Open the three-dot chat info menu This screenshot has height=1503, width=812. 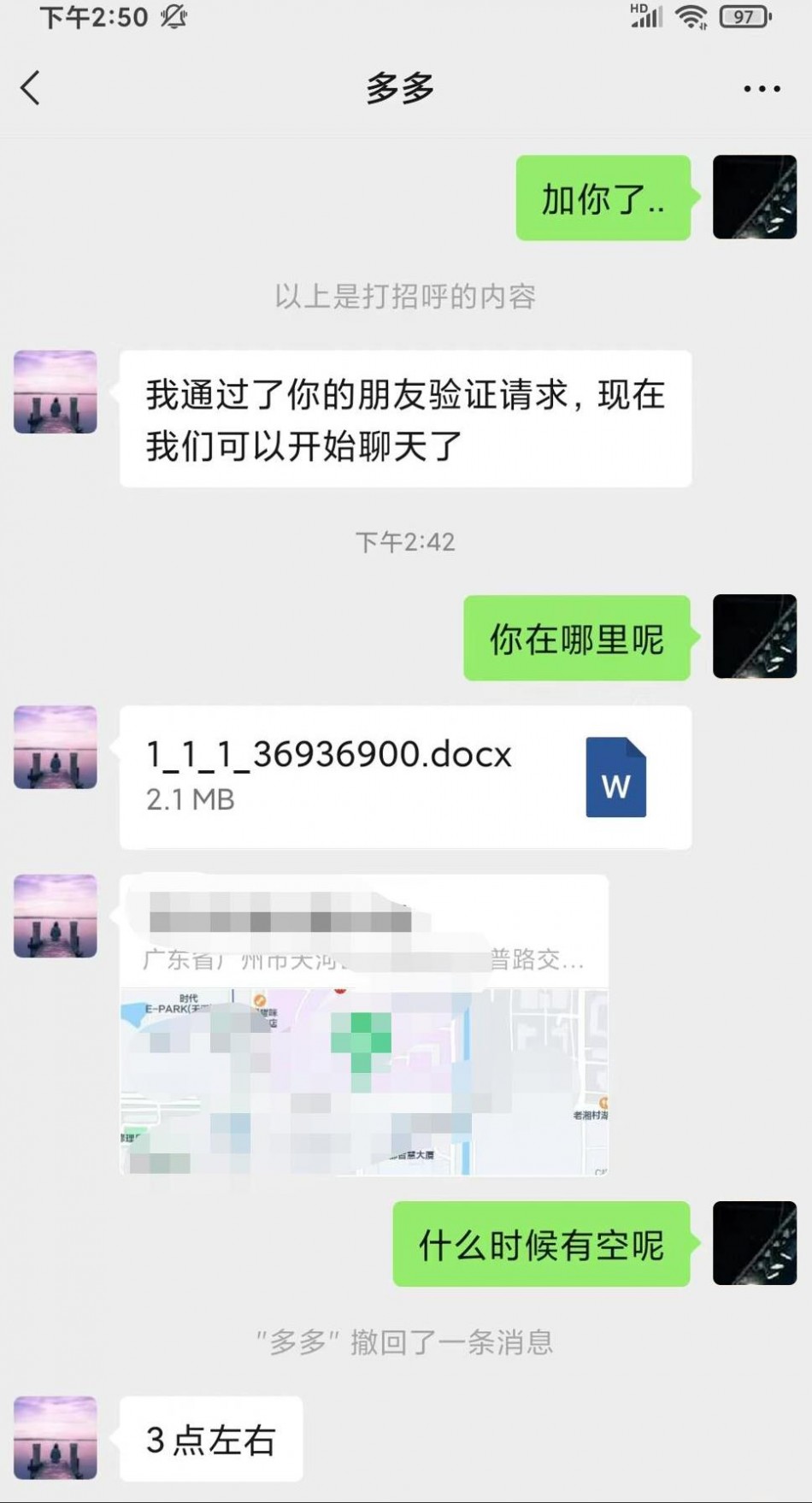(x=761, y=88)
